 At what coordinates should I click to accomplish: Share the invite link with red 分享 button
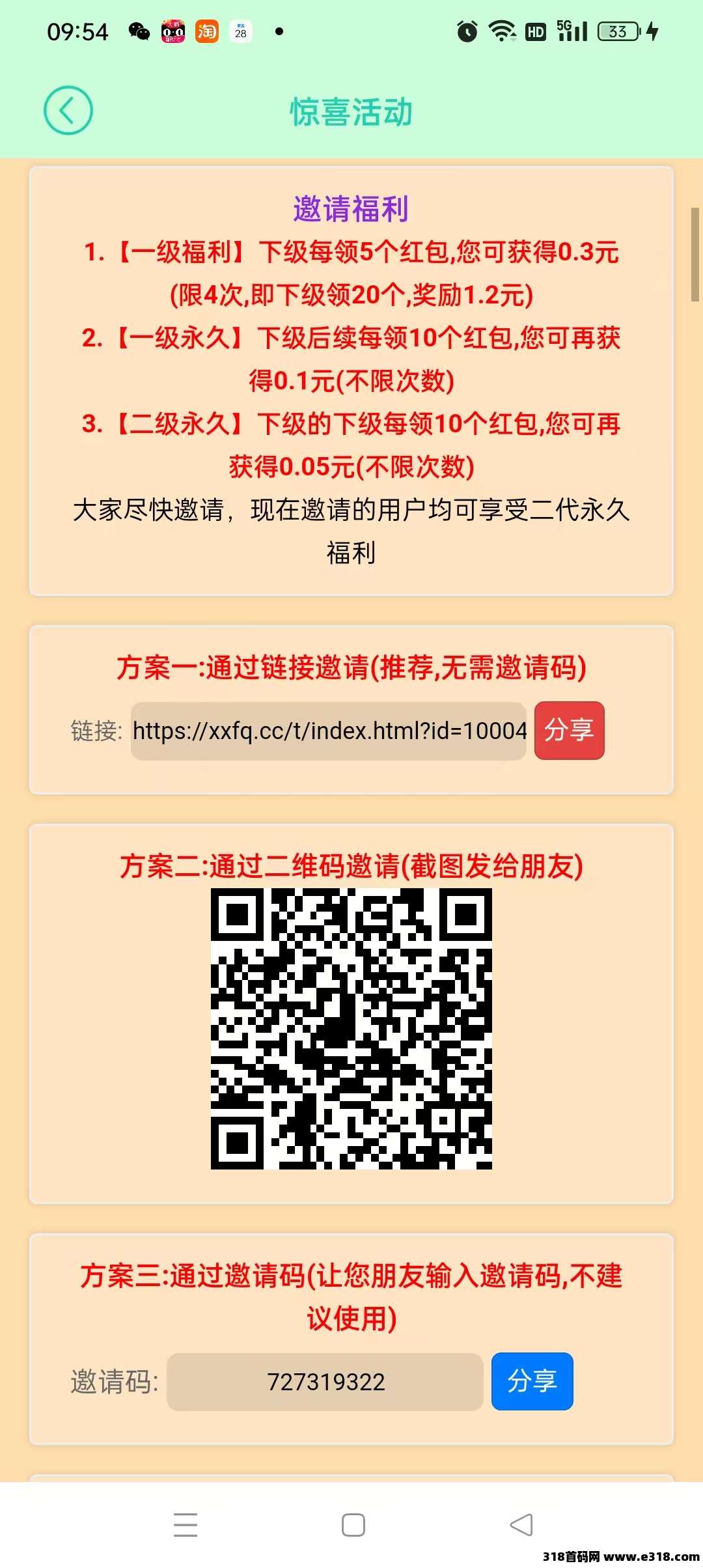tap(569, 730)
